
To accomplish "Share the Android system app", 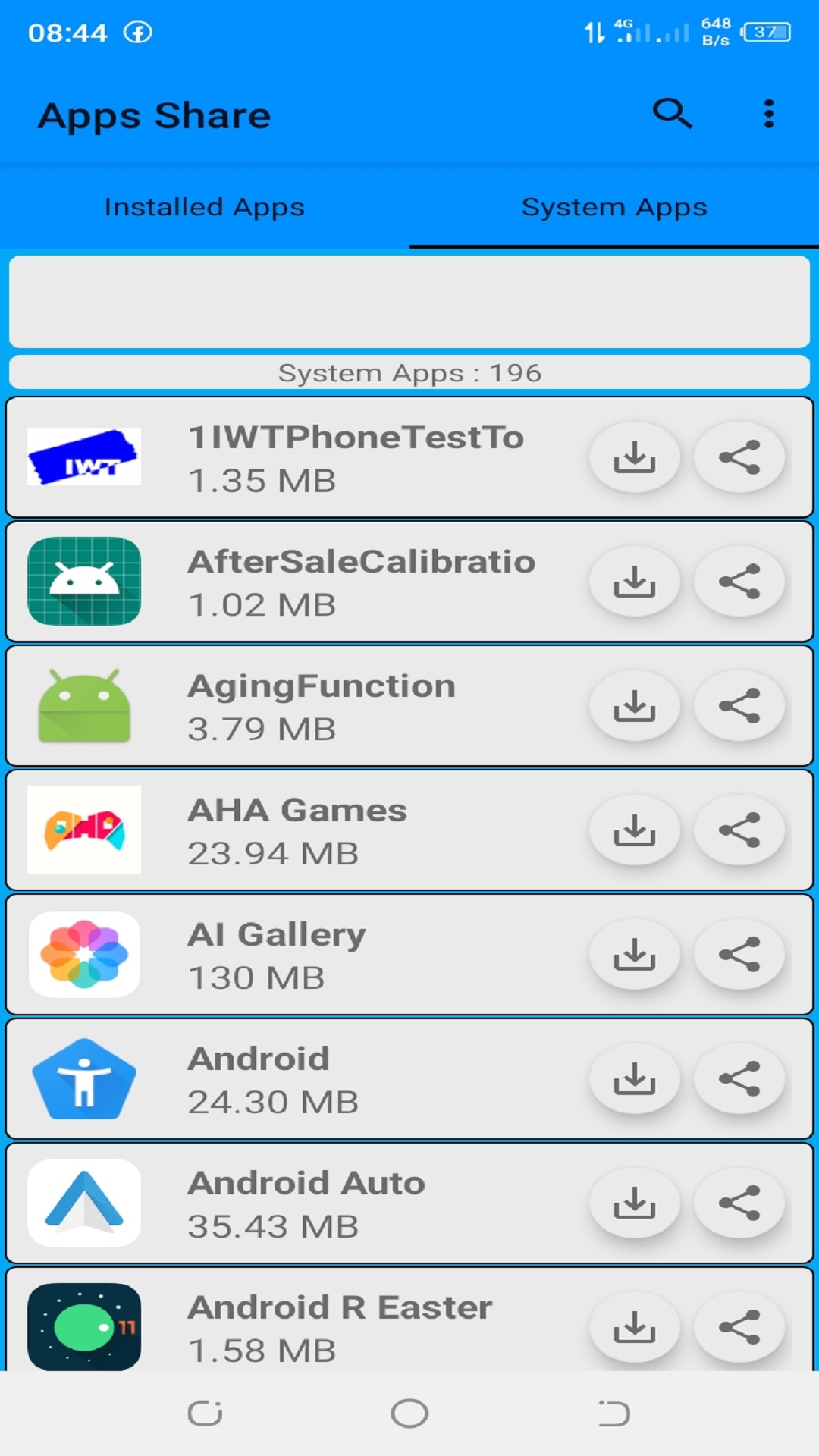I will 739,1079.
